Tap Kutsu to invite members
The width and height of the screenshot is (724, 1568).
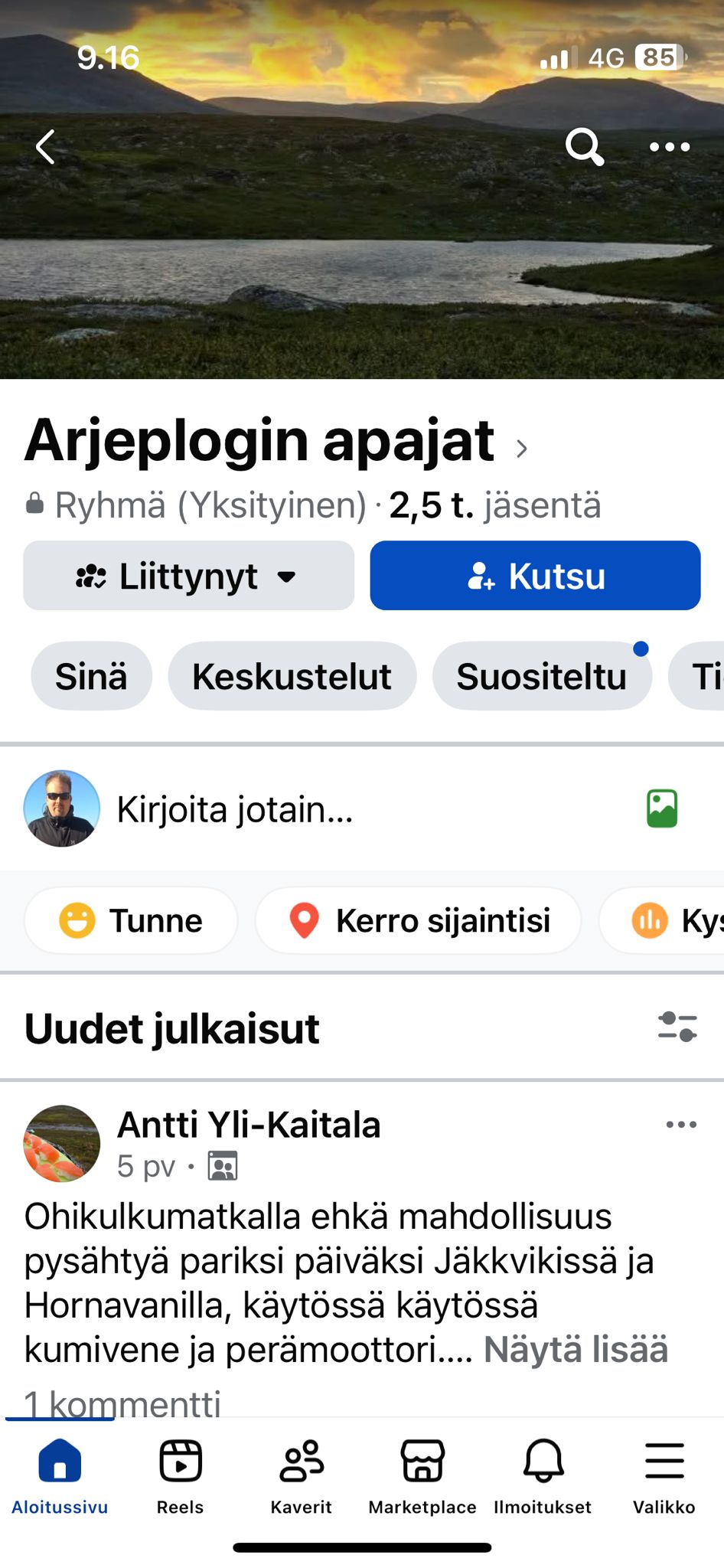pos(535,576)
